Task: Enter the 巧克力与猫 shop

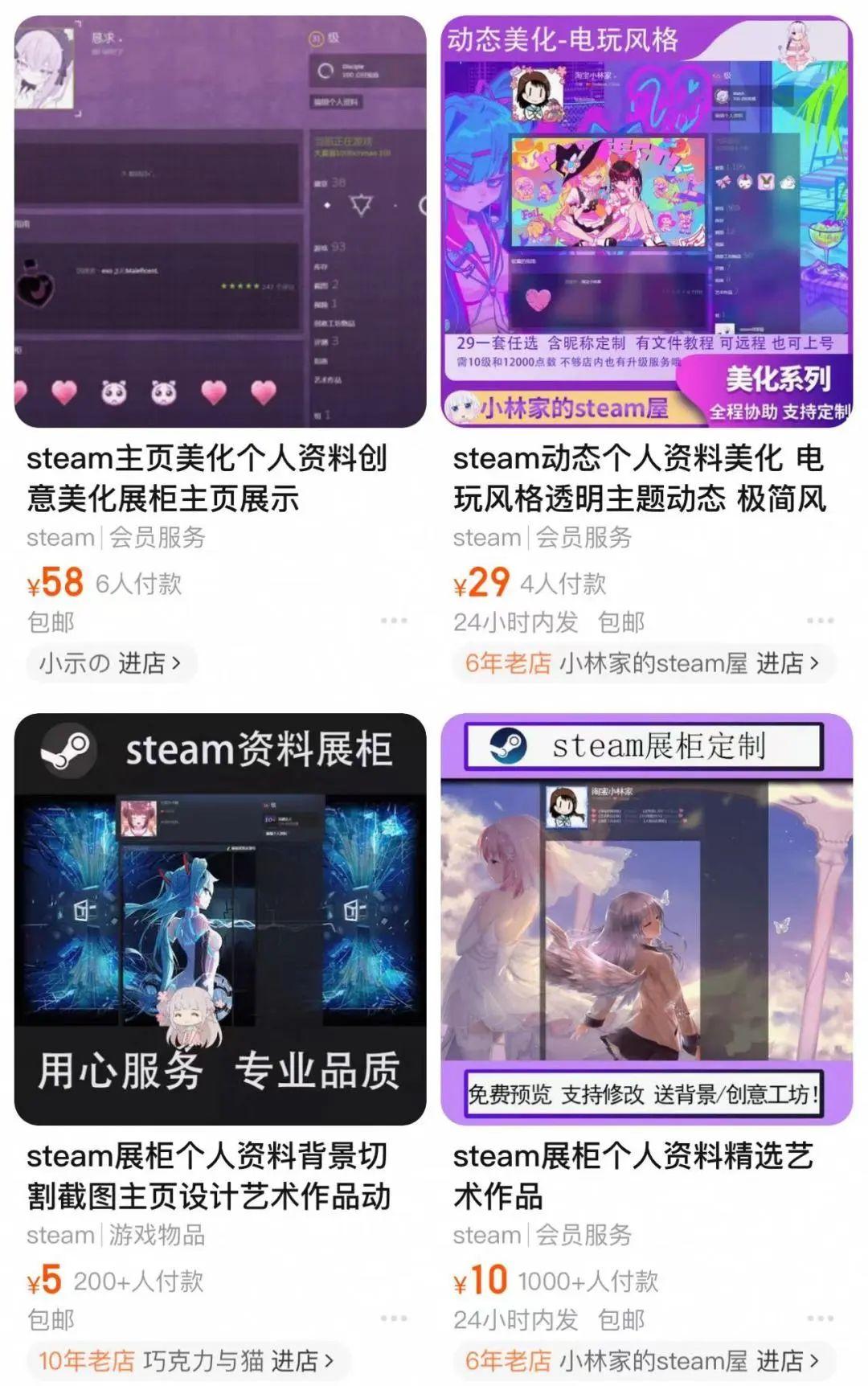Action: [x=186, y=1360]
